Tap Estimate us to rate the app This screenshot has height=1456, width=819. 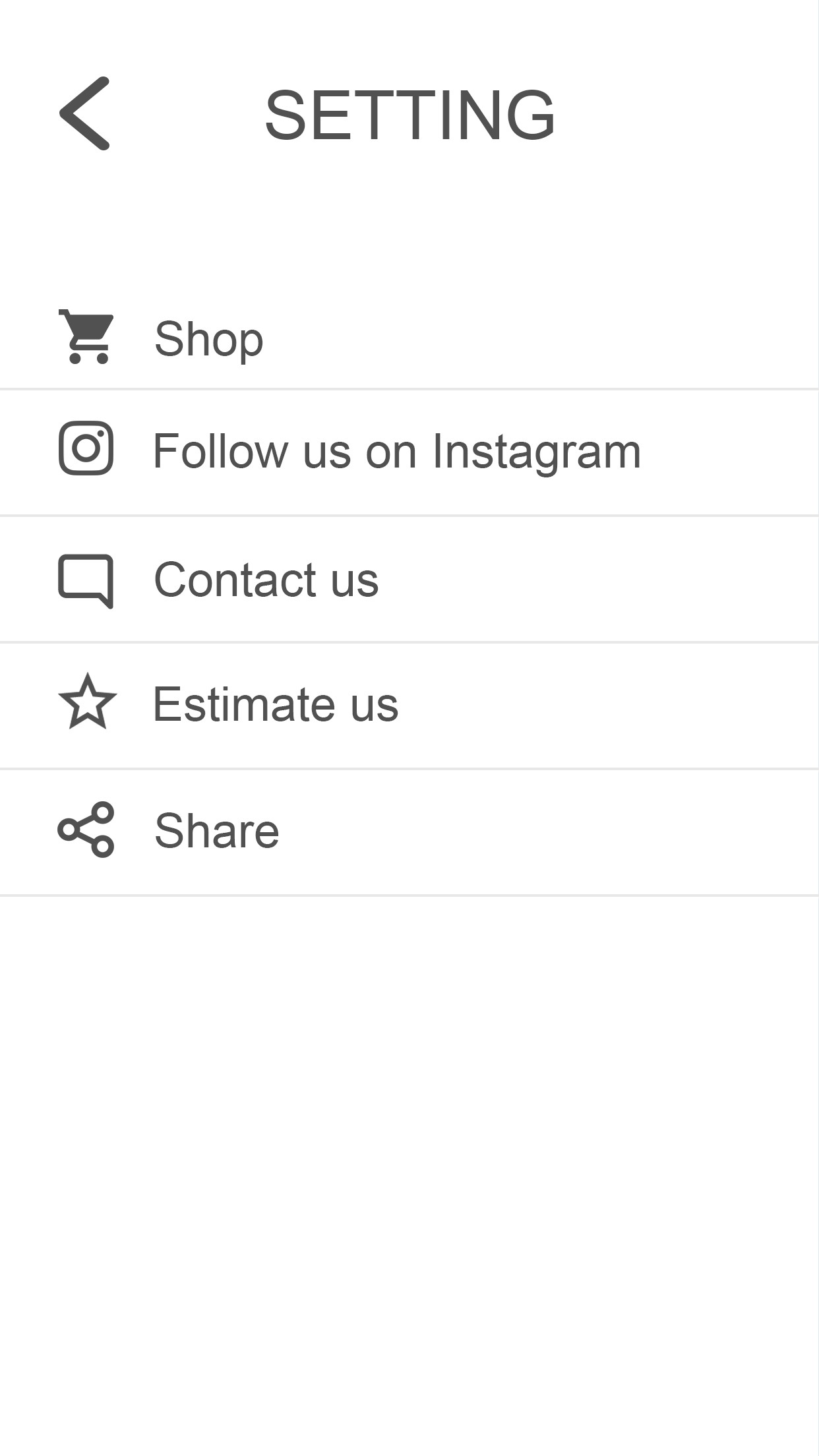pos(275,704)
